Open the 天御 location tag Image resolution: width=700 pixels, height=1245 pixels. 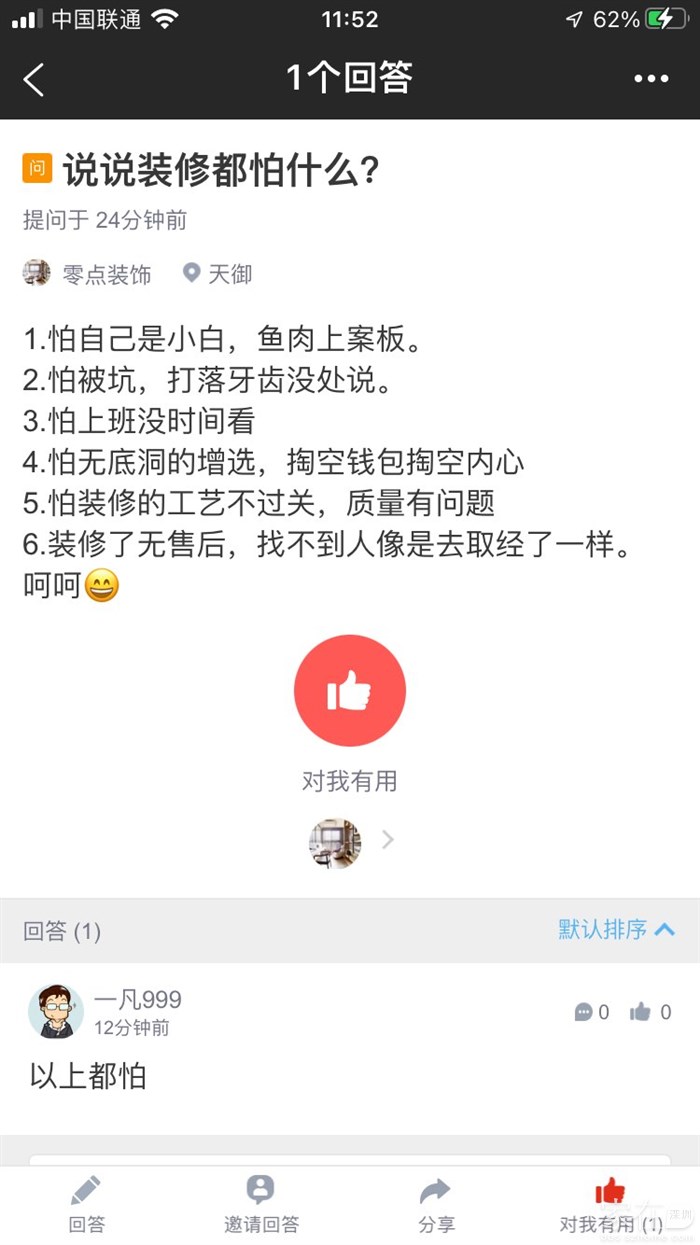point(218,274)
